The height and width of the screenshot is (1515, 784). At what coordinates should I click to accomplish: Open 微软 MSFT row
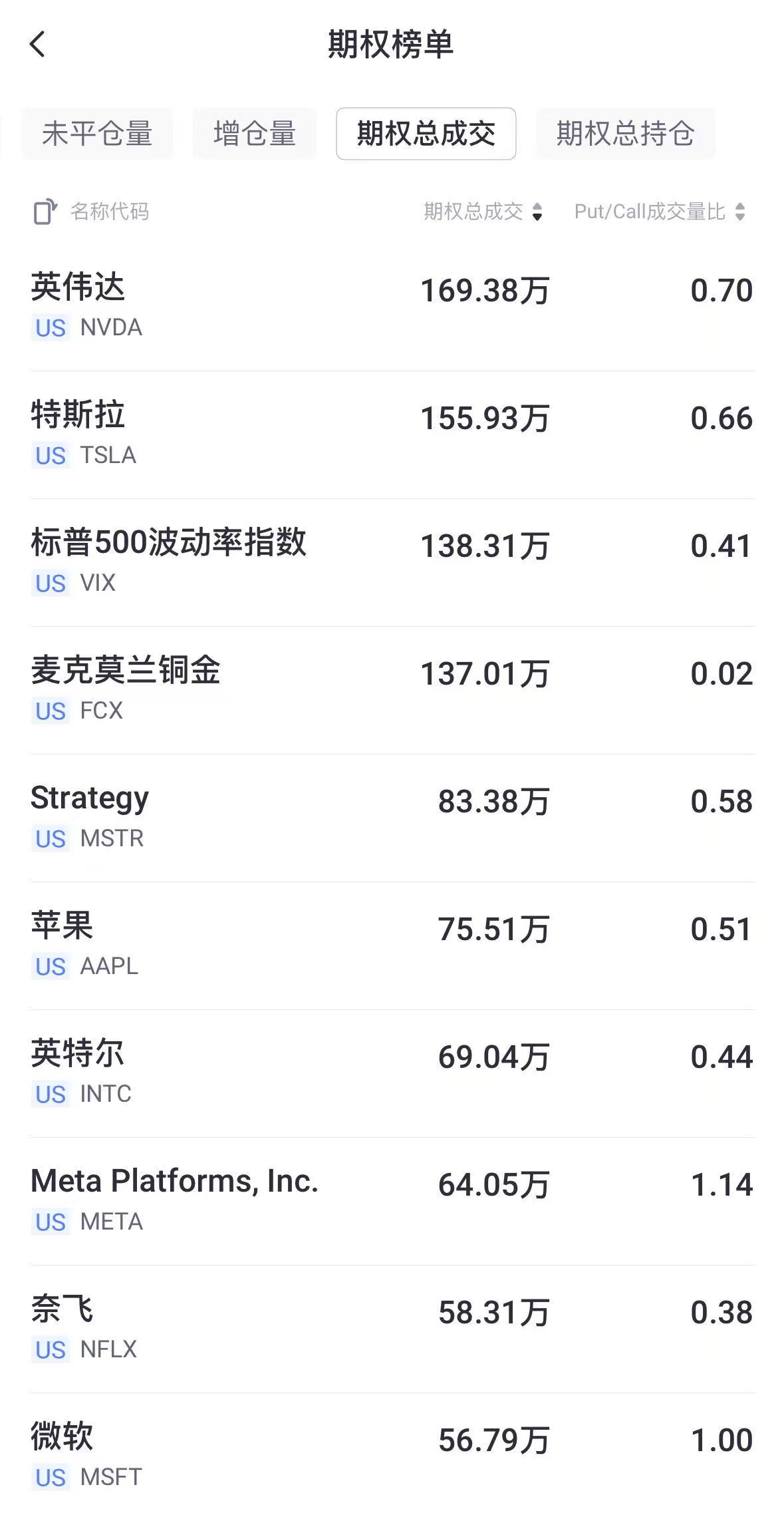click(x=392, y=1454)
